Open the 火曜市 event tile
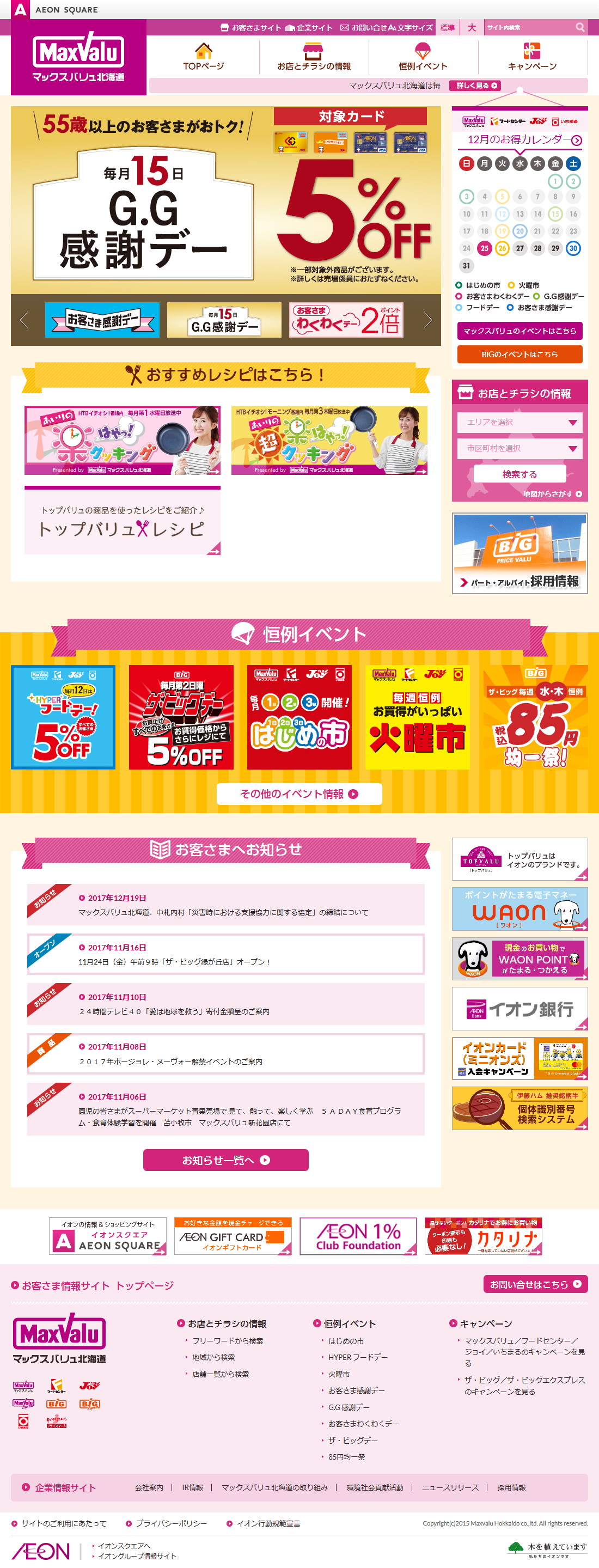This screenshot has height=1568, width=599. pyautogui.click(x=417, y=717)
